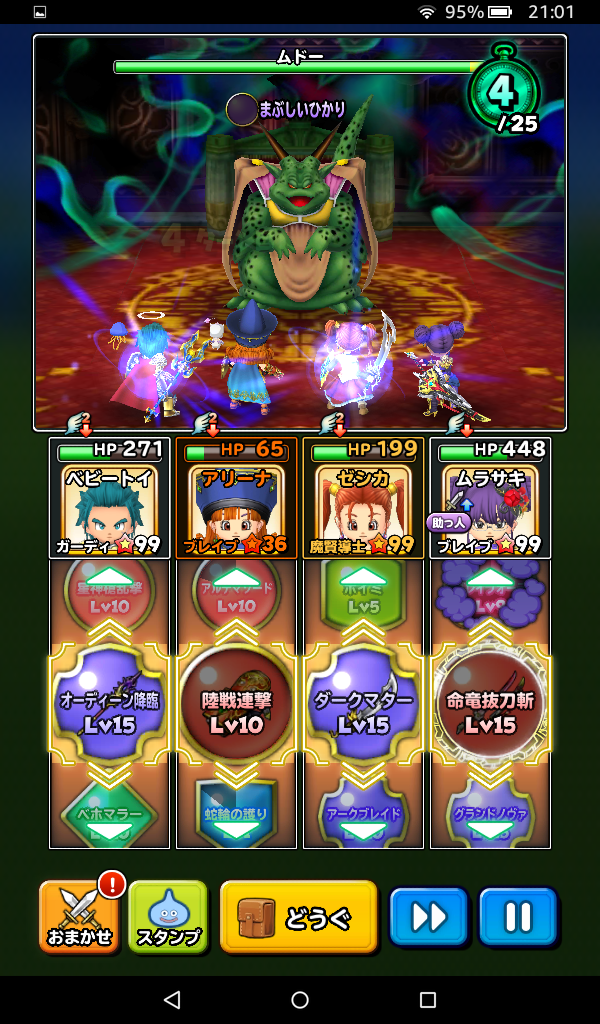Use the 命竜抜刀斬 Lv15 skill
600x1024 pixels.
click(490, 711)
